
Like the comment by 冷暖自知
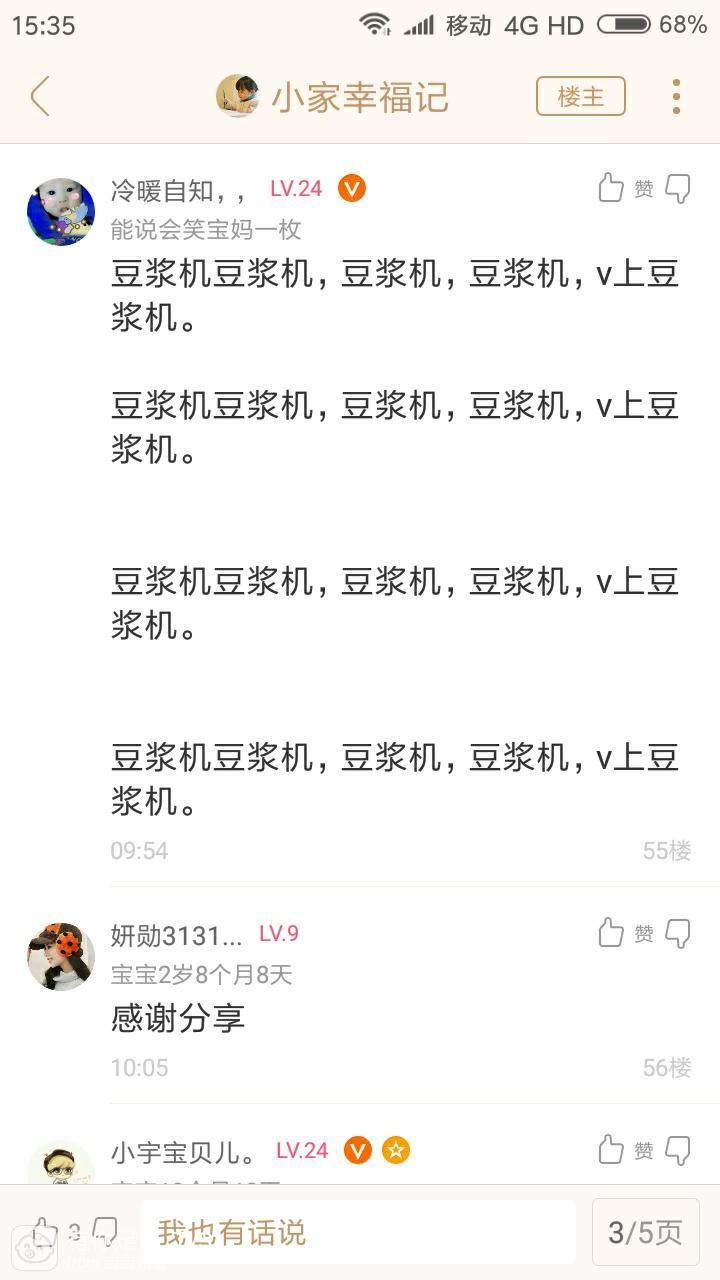tap(611, 188)
